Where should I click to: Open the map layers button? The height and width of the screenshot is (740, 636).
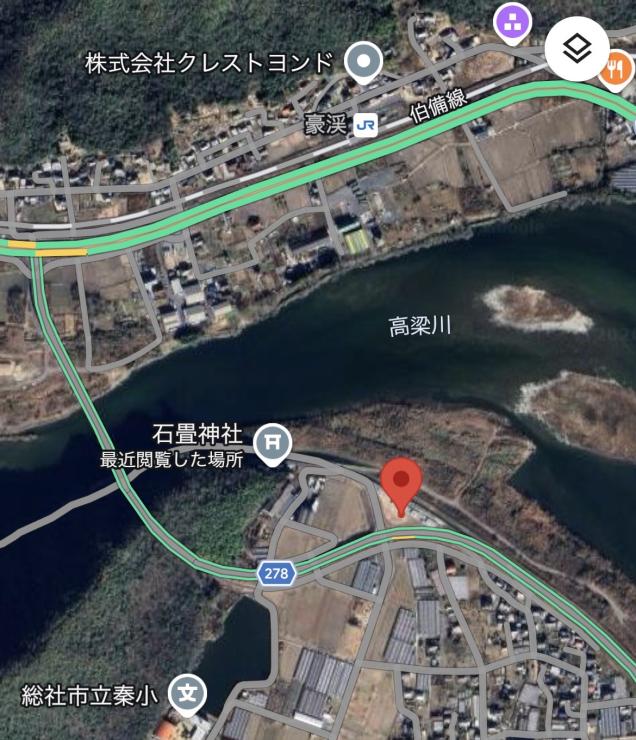pos(579,47)
